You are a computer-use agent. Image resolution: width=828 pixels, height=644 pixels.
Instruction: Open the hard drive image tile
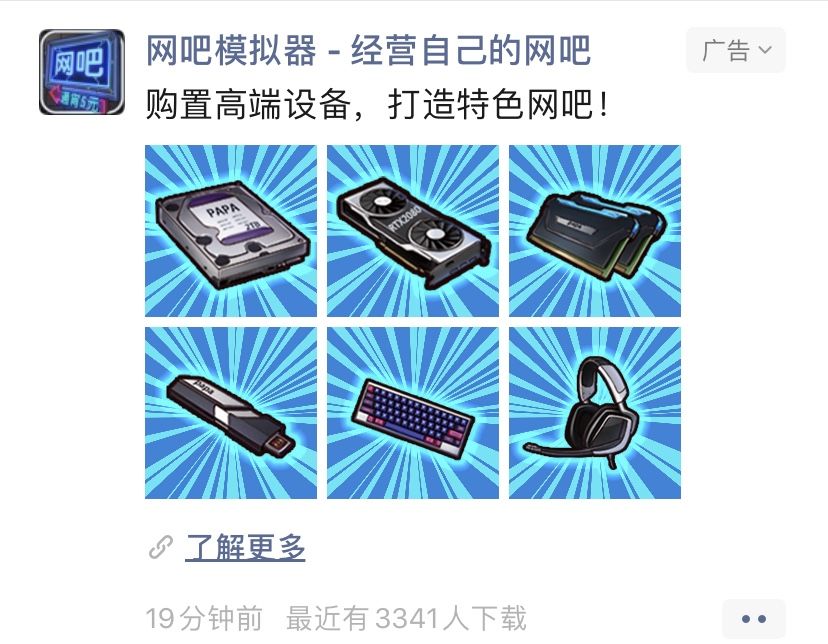tap(231, 231)
